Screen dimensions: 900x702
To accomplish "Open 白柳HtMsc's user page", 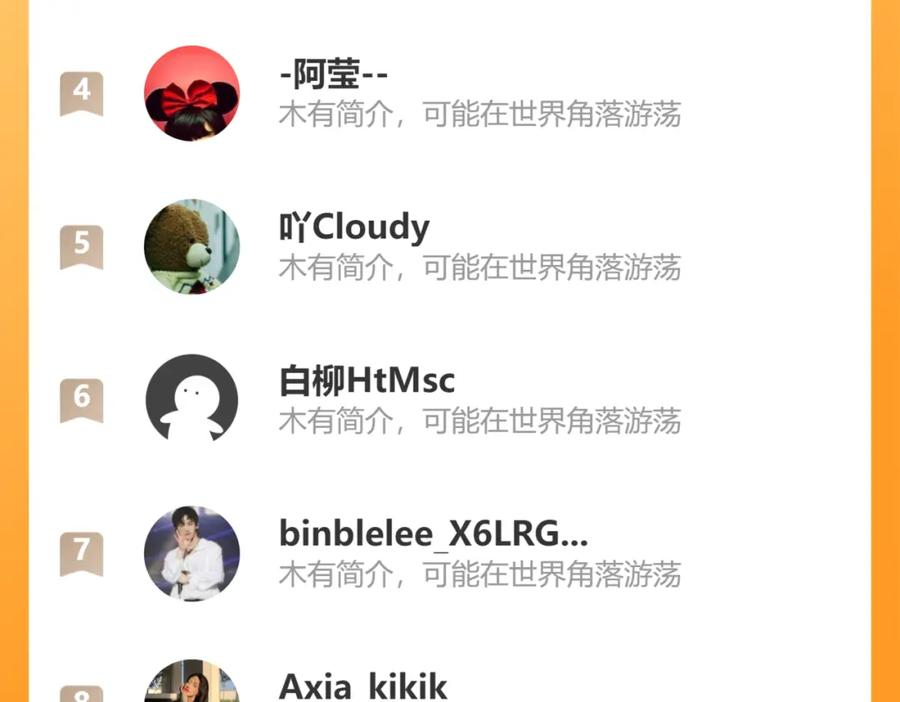I will click(366, 381).
